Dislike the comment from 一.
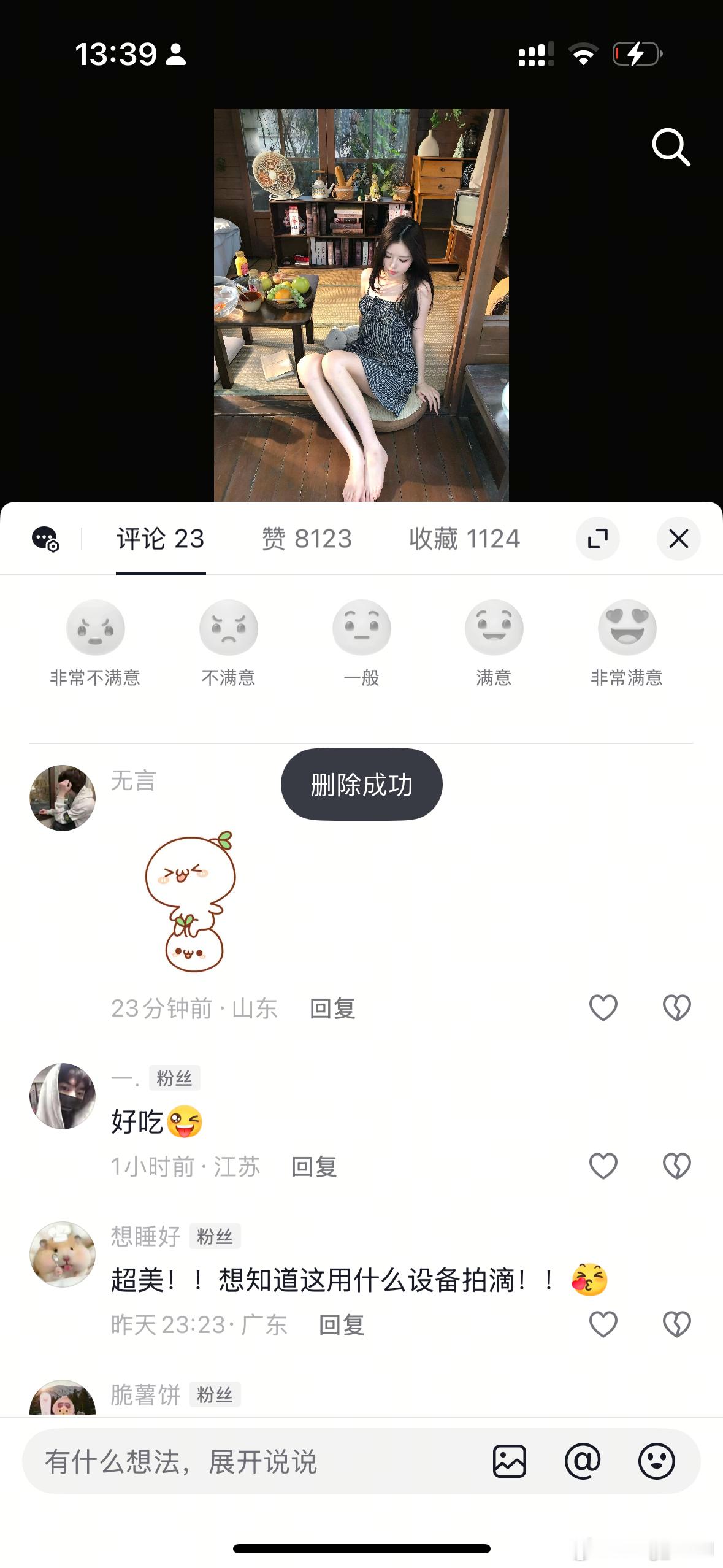 677,1164
